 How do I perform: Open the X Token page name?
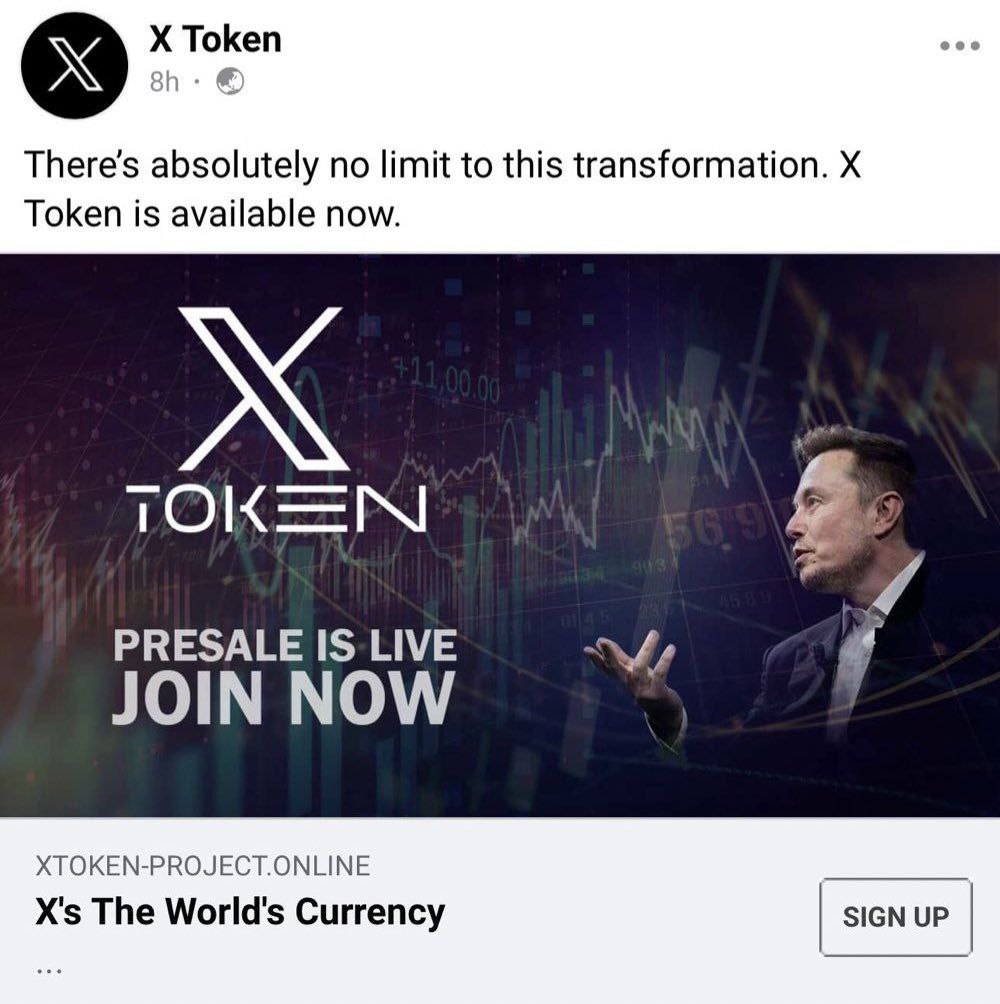(215, 39)
